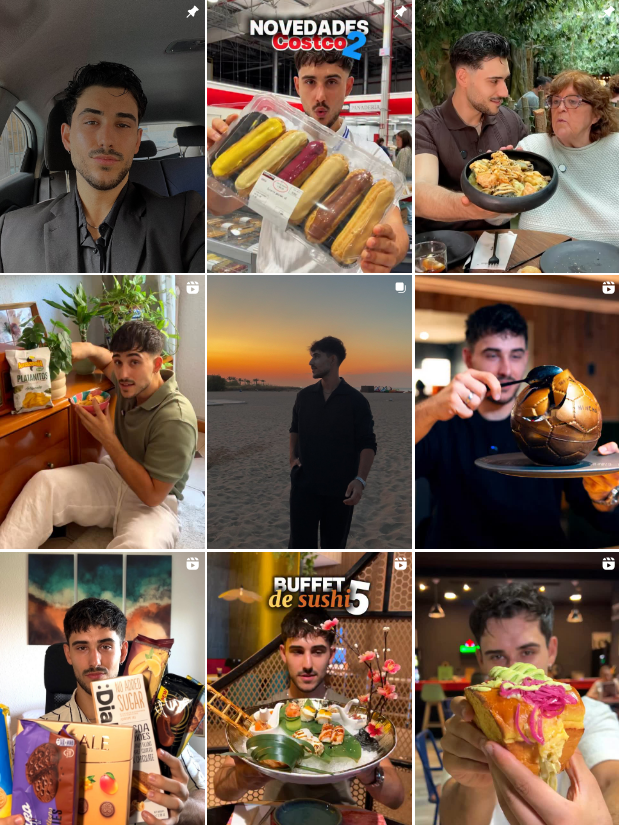Open the Novedades Costco 2 post
Viewport: 619px width, 825px height.
click(x=309, y=136)
